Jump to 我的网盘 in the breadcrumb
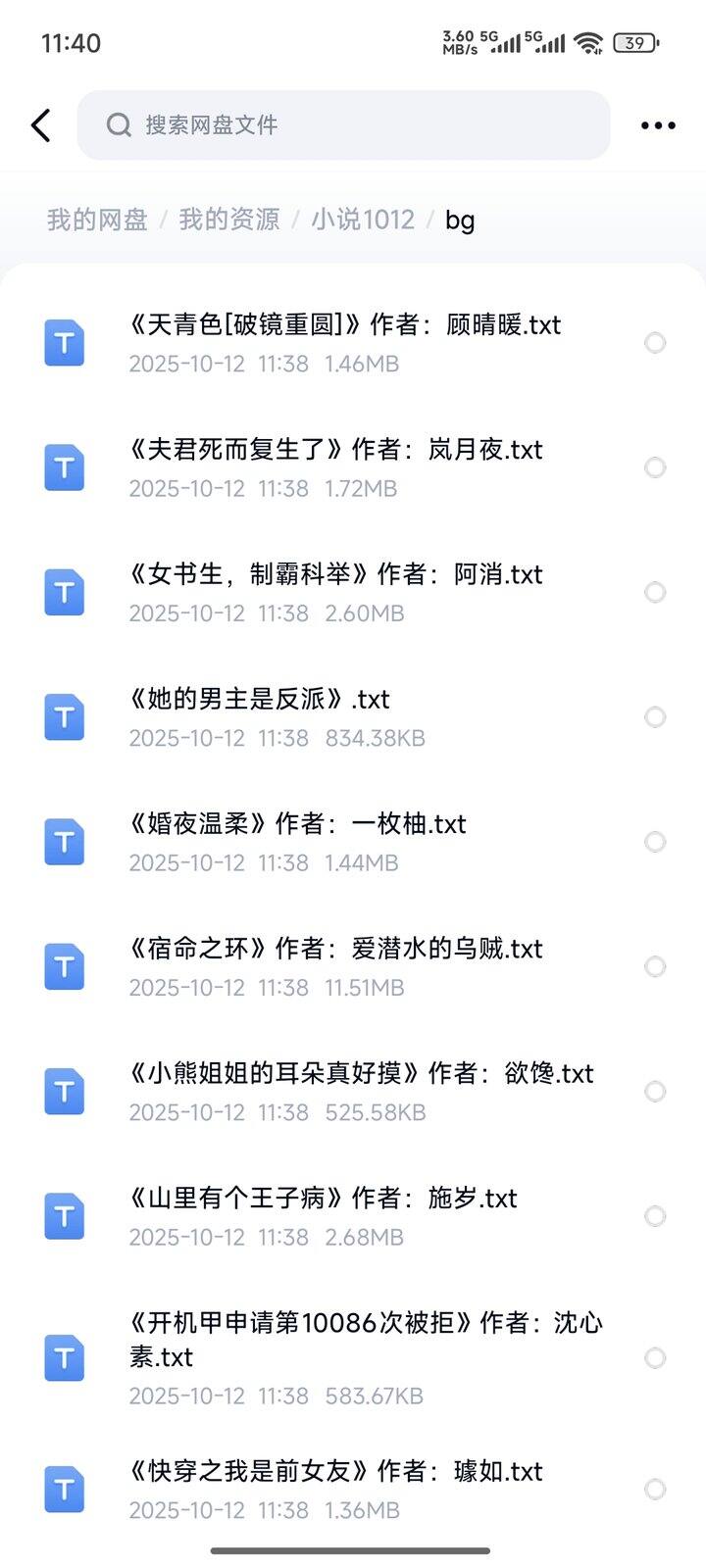The height and width of the screenshot is (1568, 706). click(x=97, y=220)
